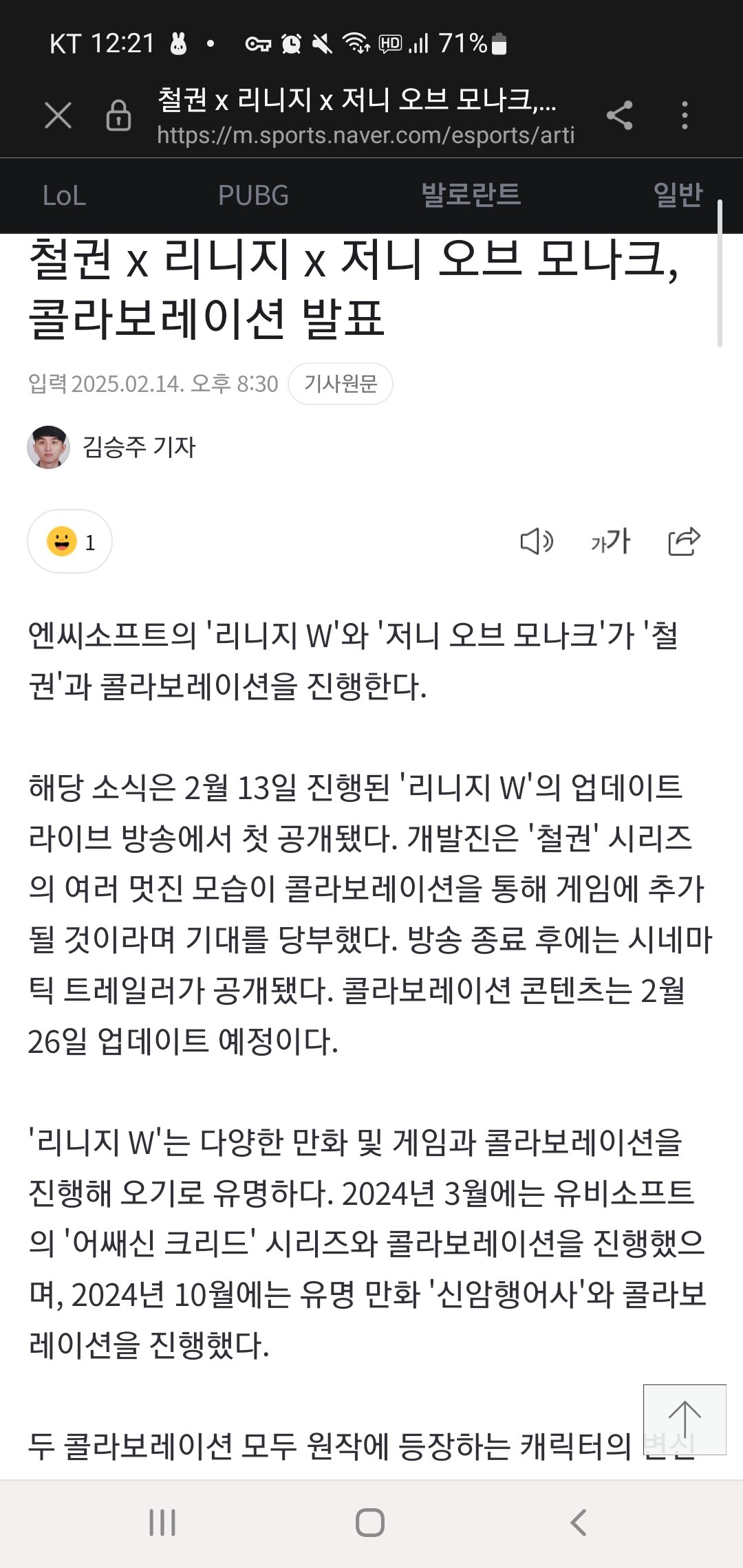This screenshot has height=1568, width=743.
Task: Open the 기사원문 original article link
Action: [341, 384]
